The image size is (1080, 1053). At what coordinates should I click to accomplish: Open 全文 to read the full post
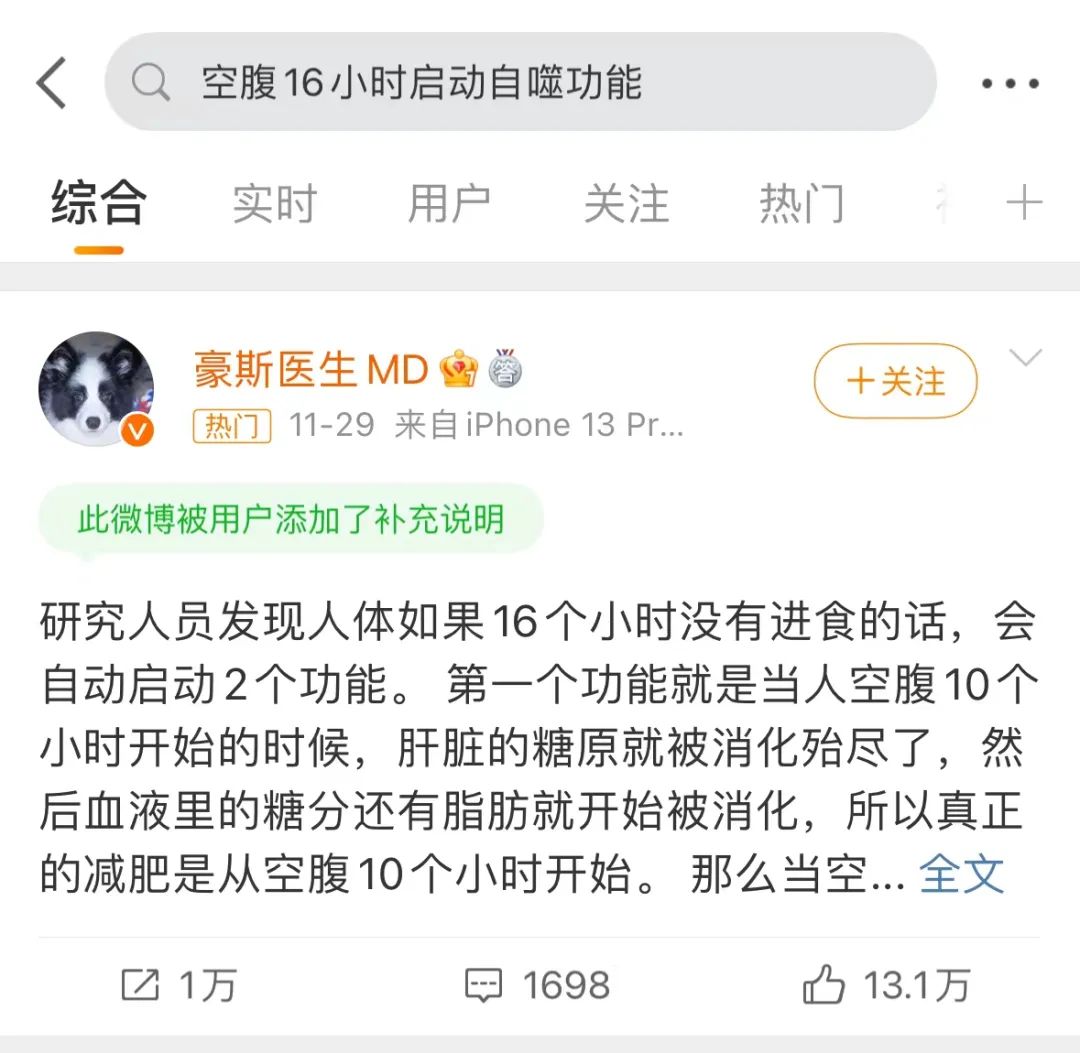[x=961, y=874]
